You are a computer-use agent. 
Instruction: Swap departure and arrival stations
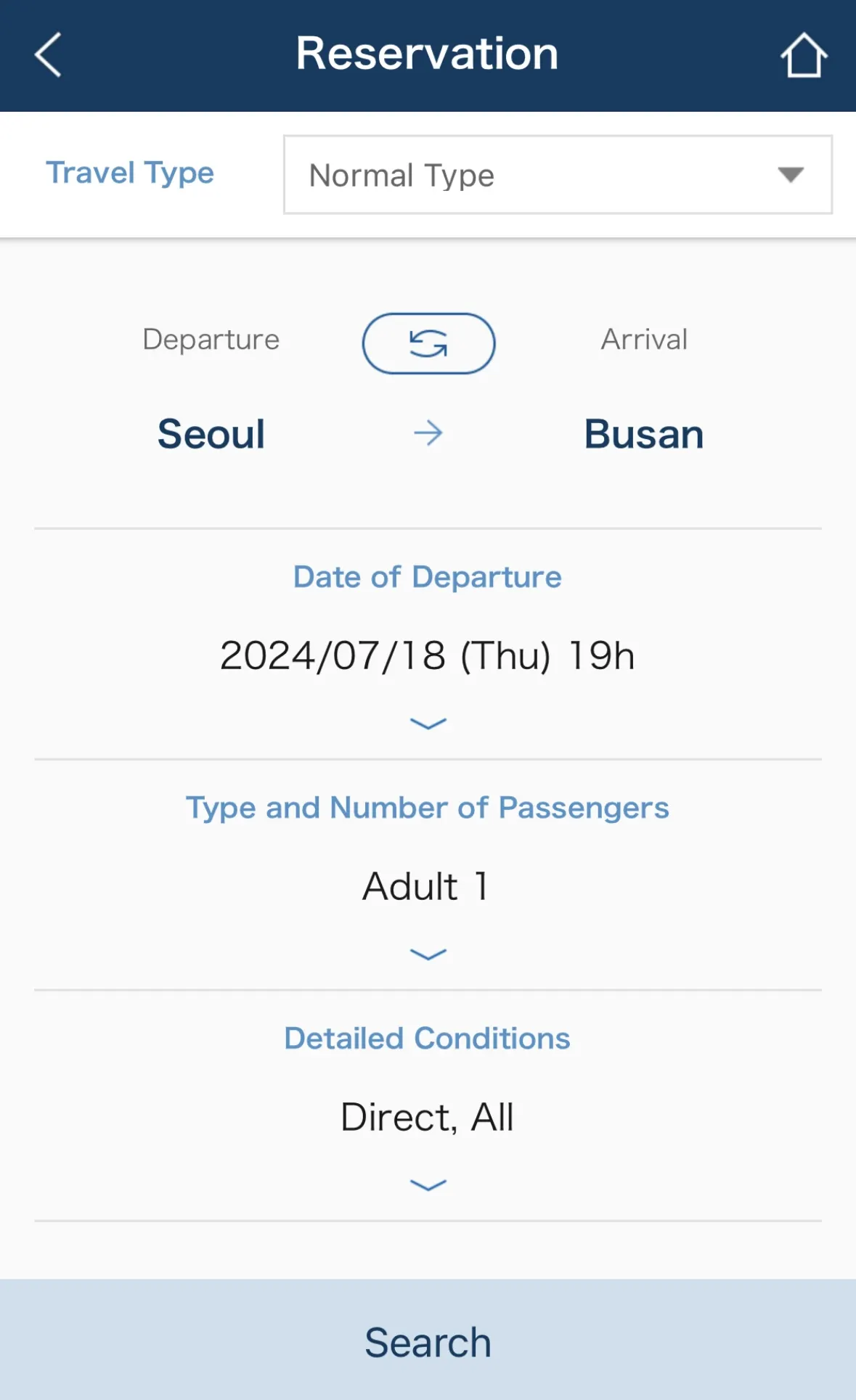(429, 343)
